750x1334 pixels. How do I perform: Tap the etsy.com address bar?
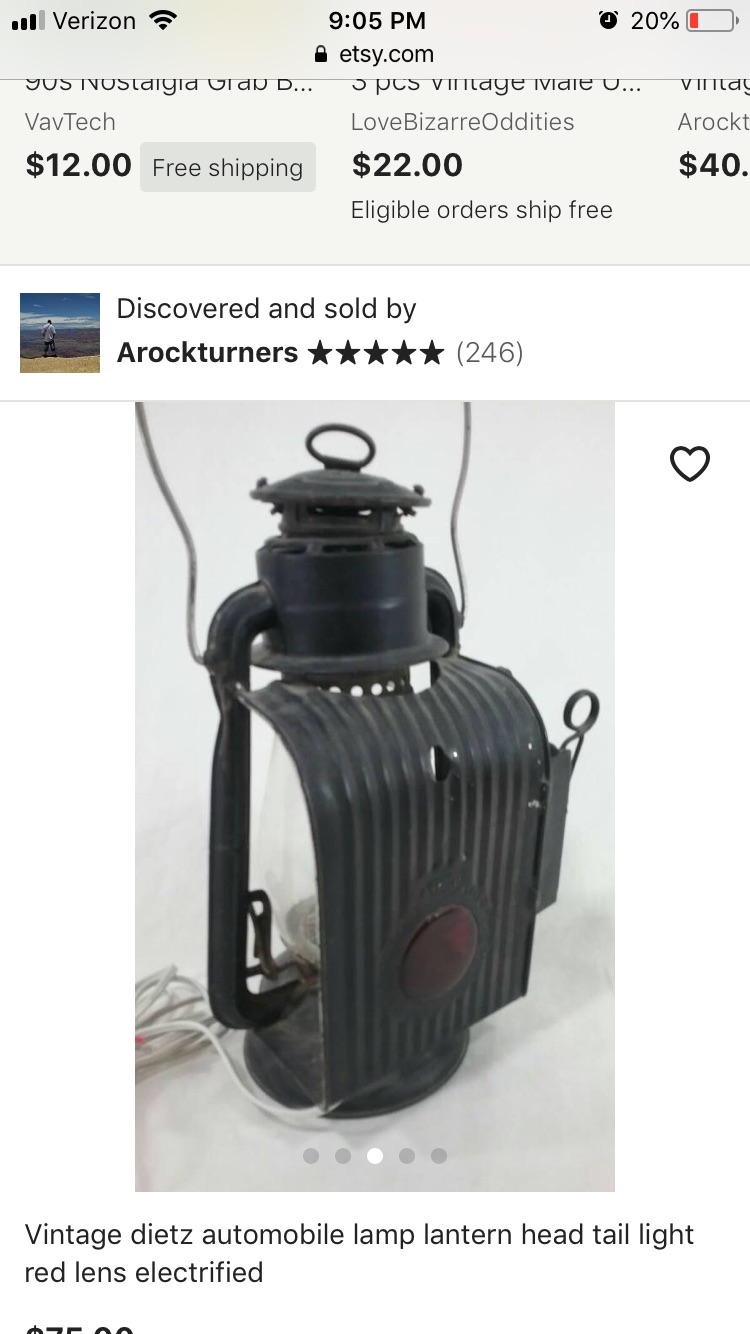(375, 54)
